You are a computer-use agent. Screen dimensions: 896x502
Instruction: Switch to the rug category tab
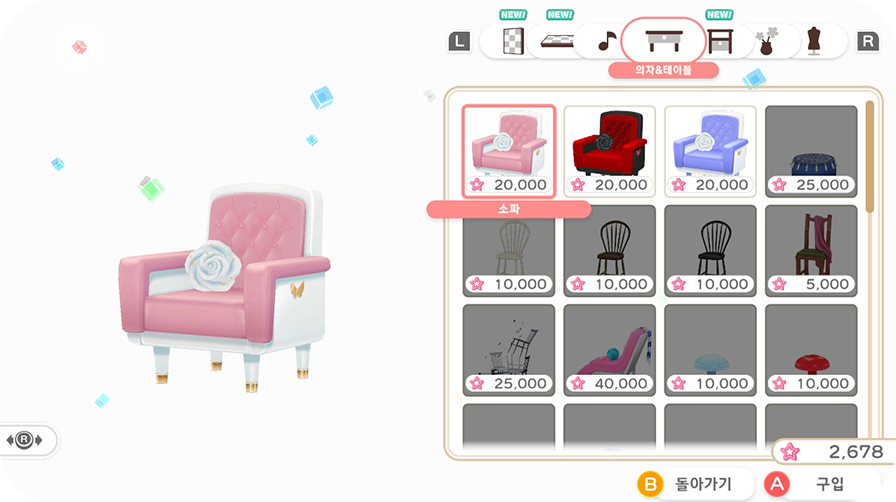pos(558,41)
